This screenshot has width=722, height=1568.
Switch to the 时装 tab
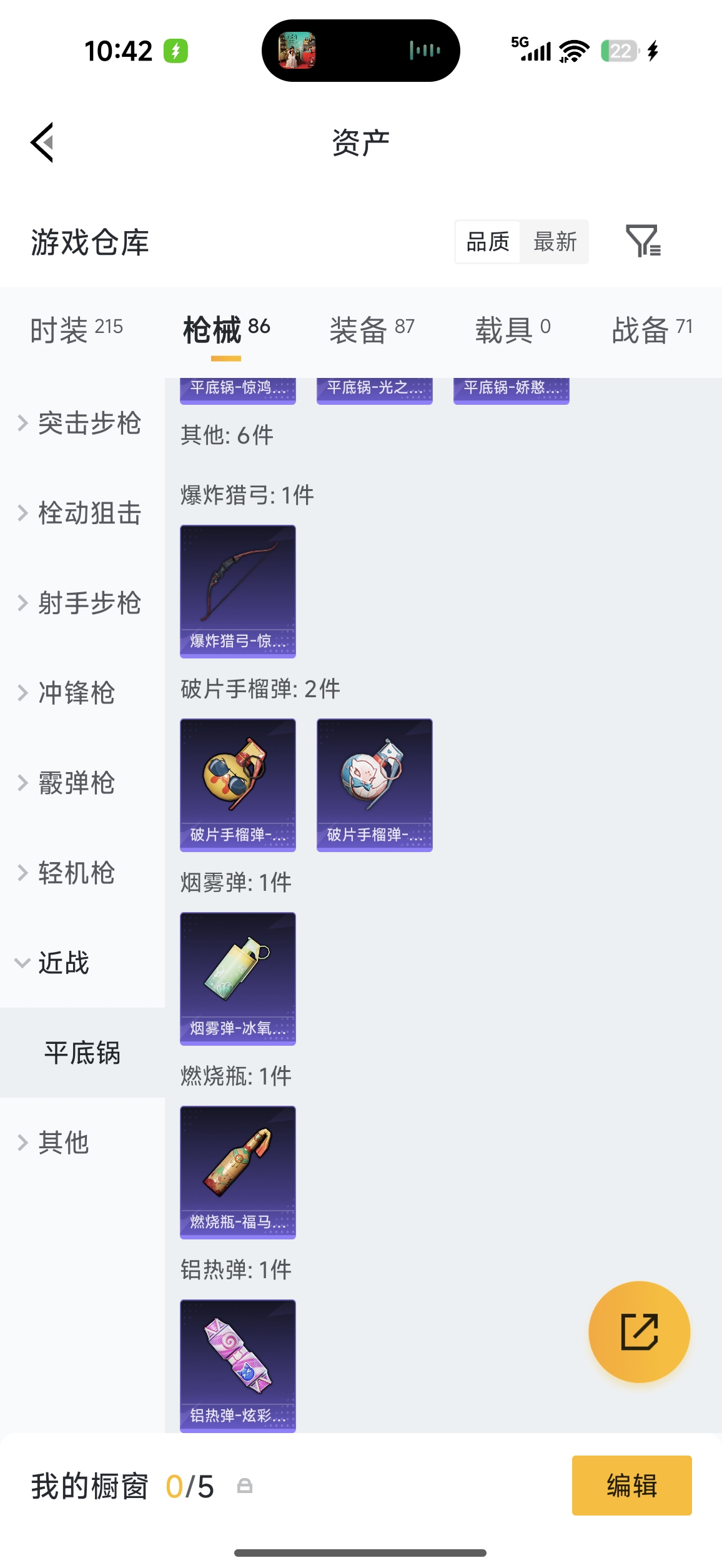click(76, 329)
